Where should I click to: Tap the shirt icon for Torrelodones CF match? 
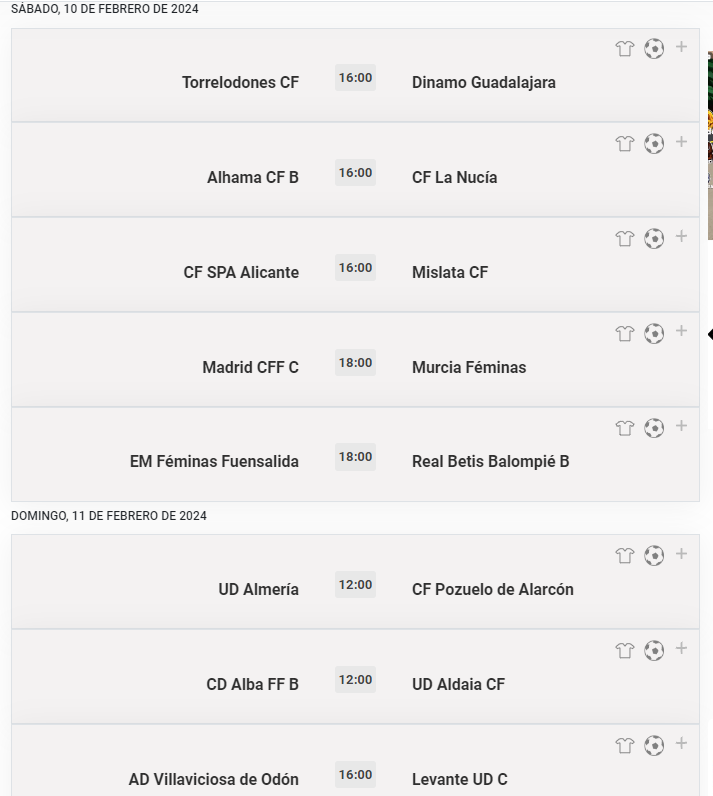pos(625,49)
